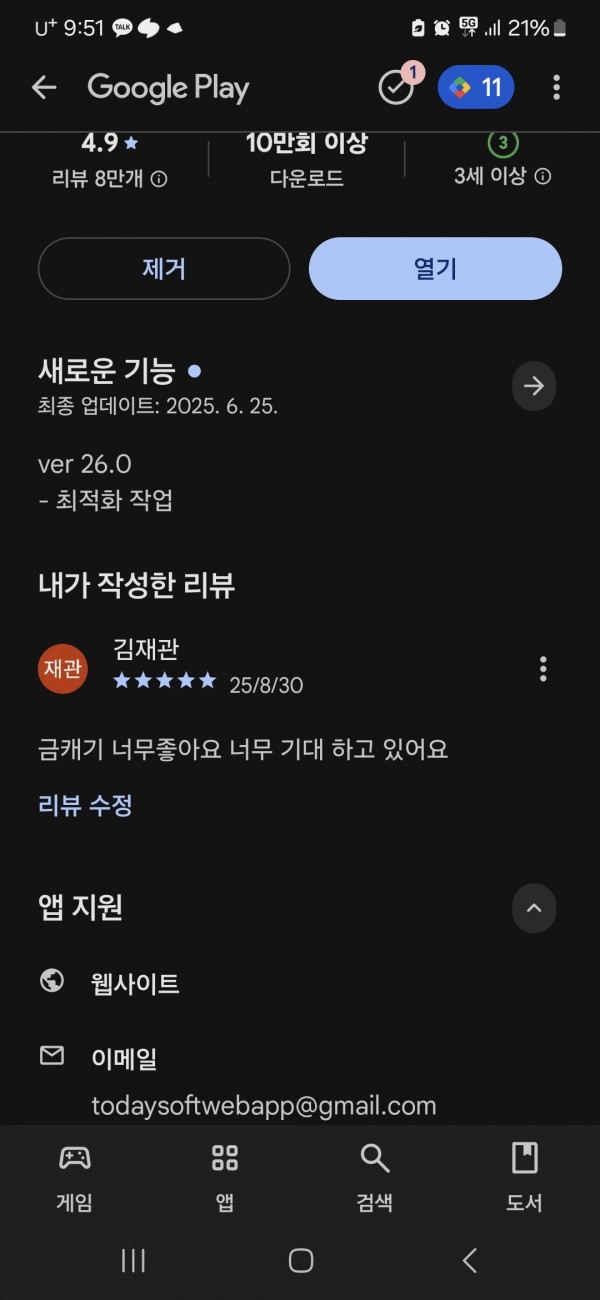Go back using the top-left arrow

pyautogui.click(x=44, y=88)
